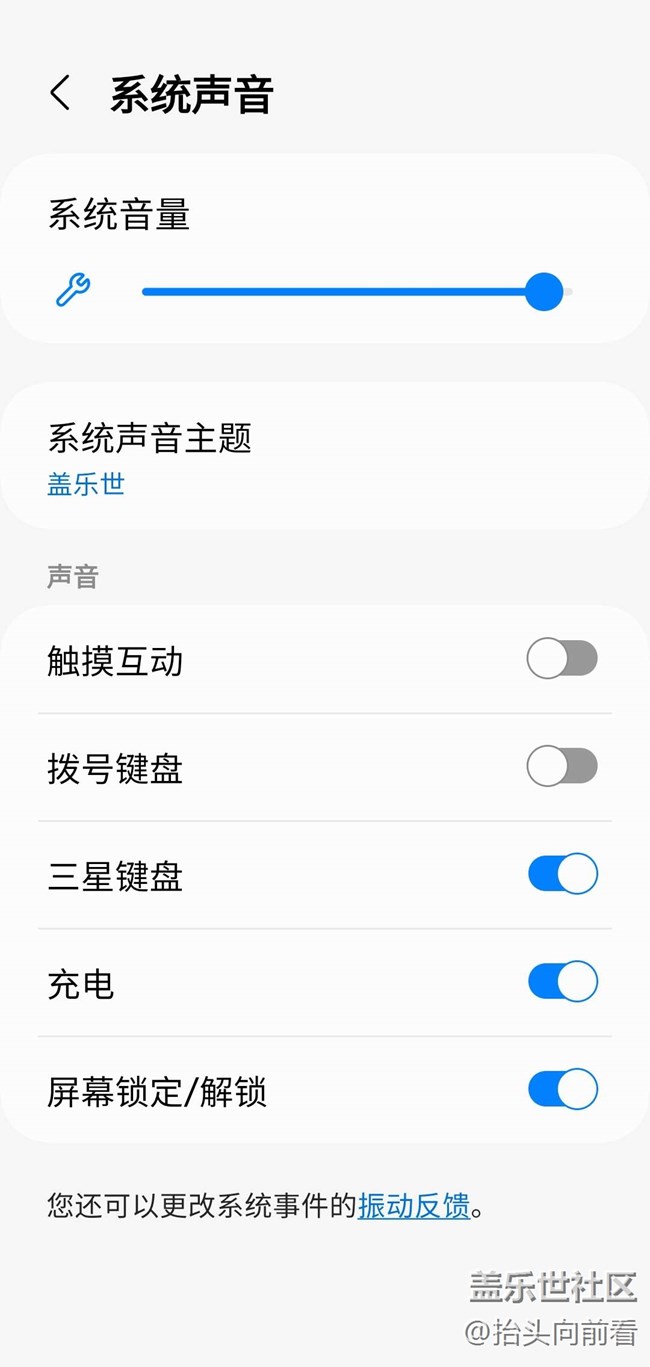Image resolution: width=650 pixels, height=1367 pixels.
Task: Tap the 系统音量 volume slider track
Action: point(340,292)
